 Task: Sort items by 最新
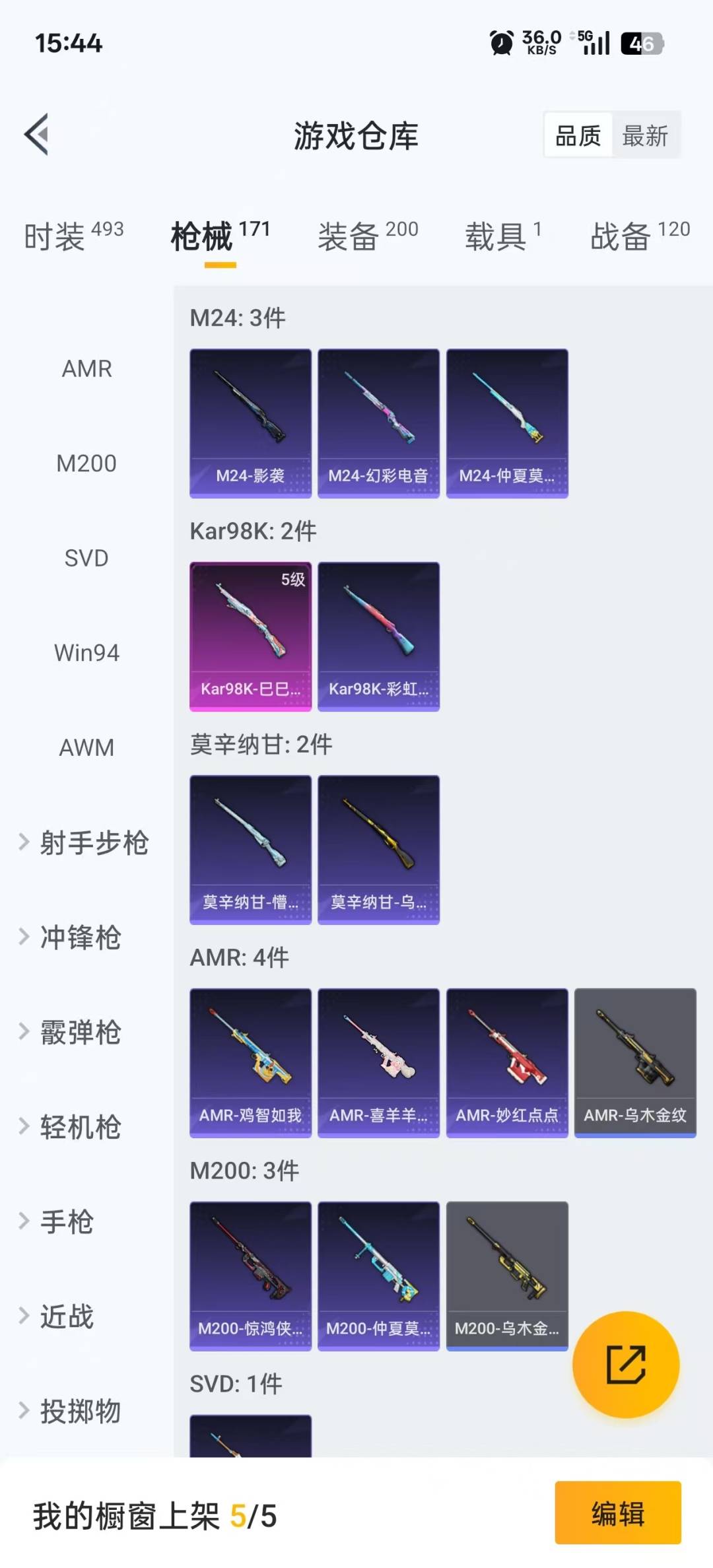tap(645, 136)
